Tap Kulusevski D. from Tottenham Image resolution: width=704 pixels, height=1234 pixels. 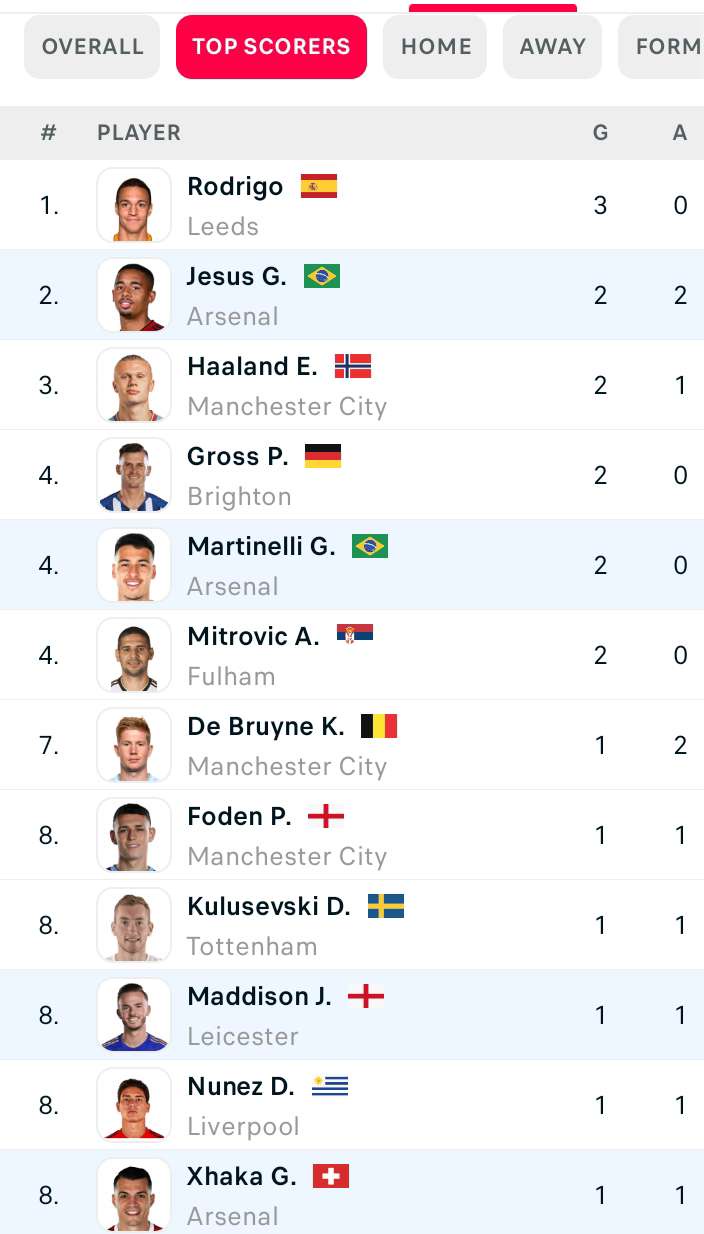(352, 925)
